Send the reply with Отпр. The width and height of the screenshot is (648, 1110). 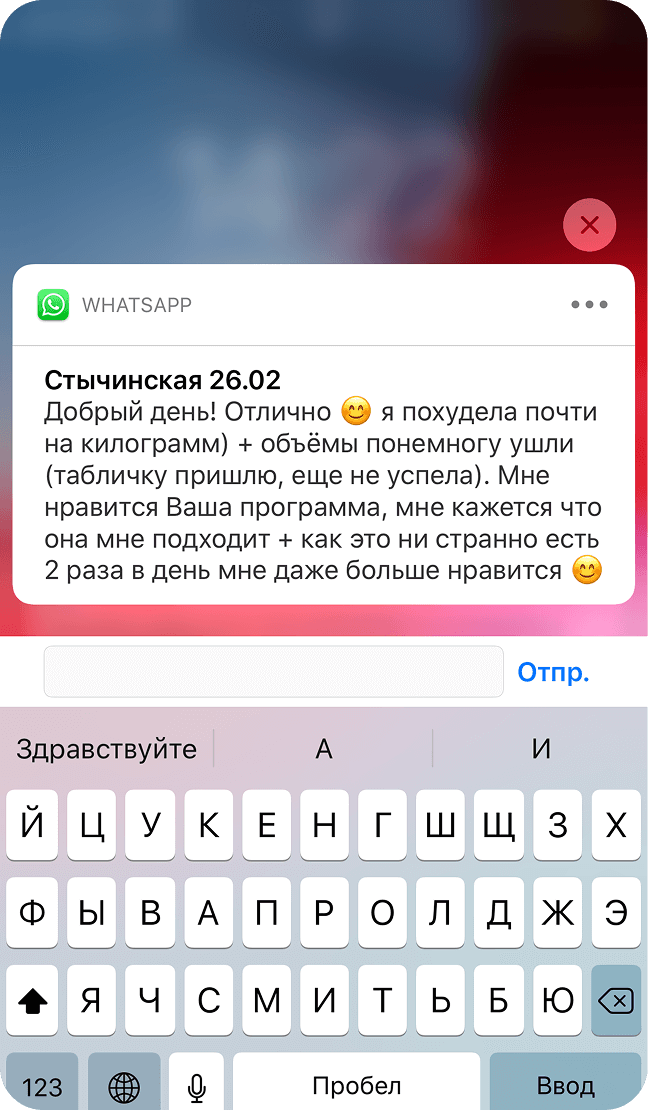[x=553, y=672]
